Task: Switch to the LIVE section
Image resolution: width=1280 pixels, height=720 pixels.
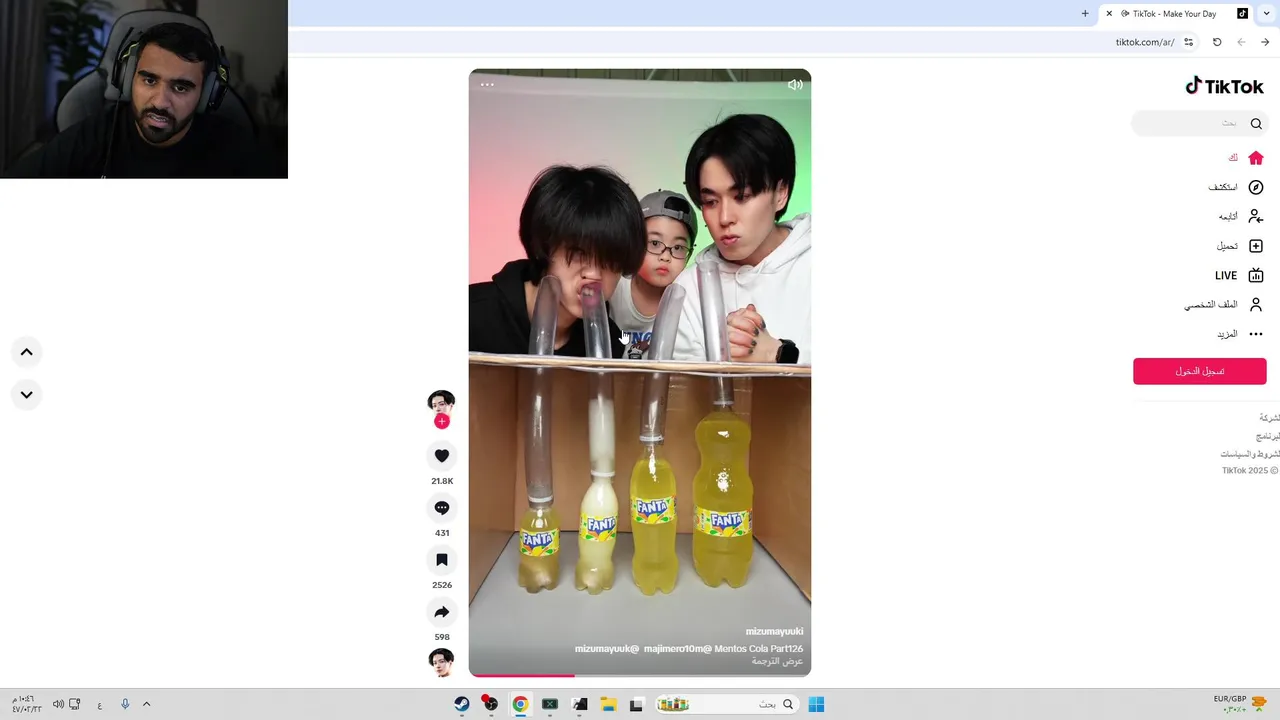Action: pos(1238,275)
